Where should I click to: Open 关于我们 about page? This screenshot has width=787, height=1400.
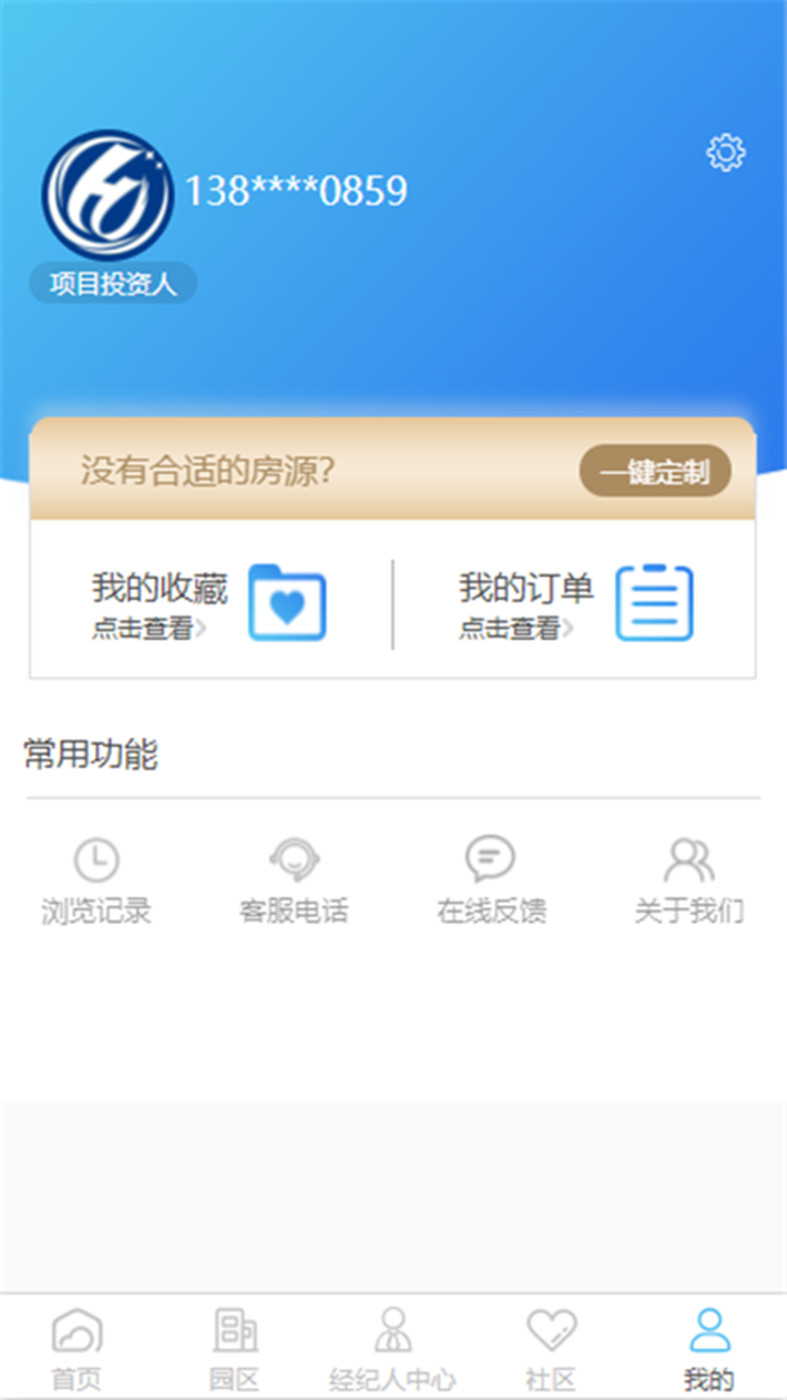tap(689, 881)
